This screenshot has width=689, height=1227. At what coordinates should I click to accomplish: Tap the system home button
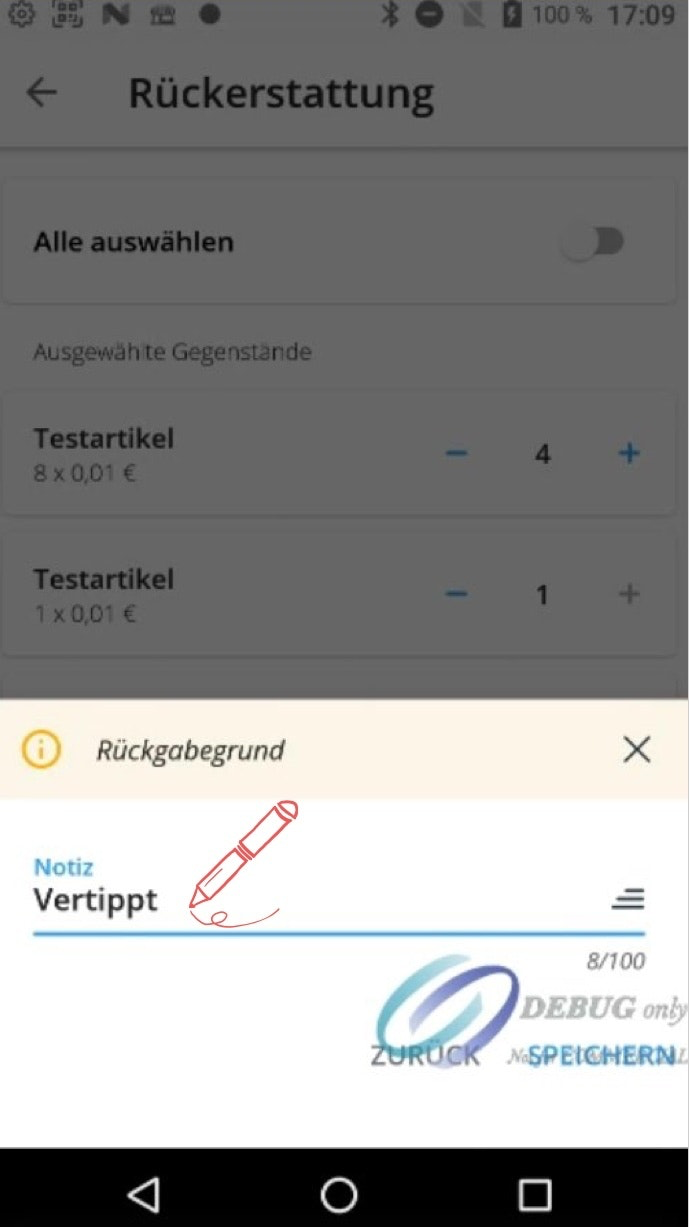click(339, 1194)
